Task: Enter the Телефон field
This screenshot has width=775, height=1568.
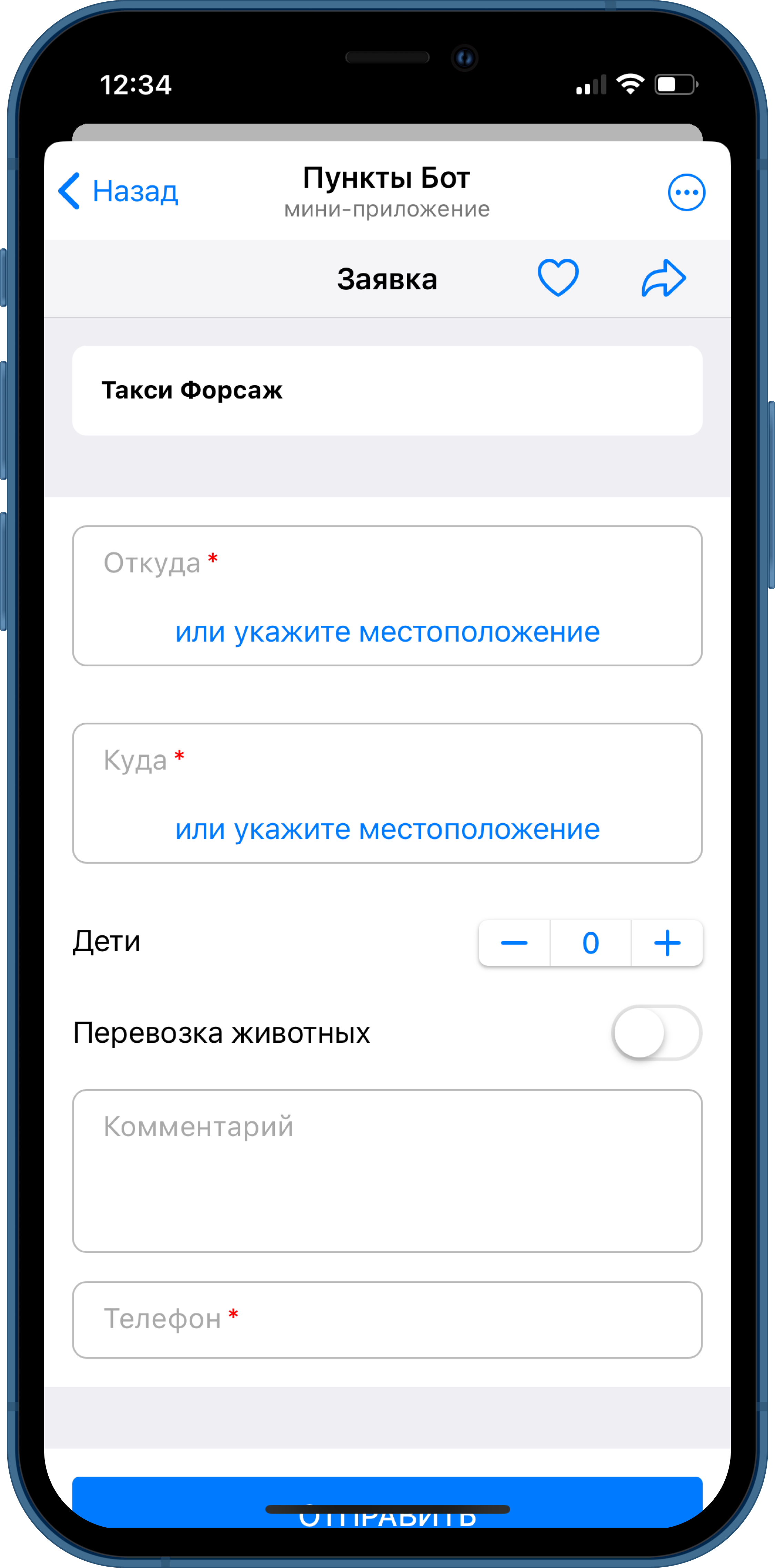Action: tap(387, 1319)
